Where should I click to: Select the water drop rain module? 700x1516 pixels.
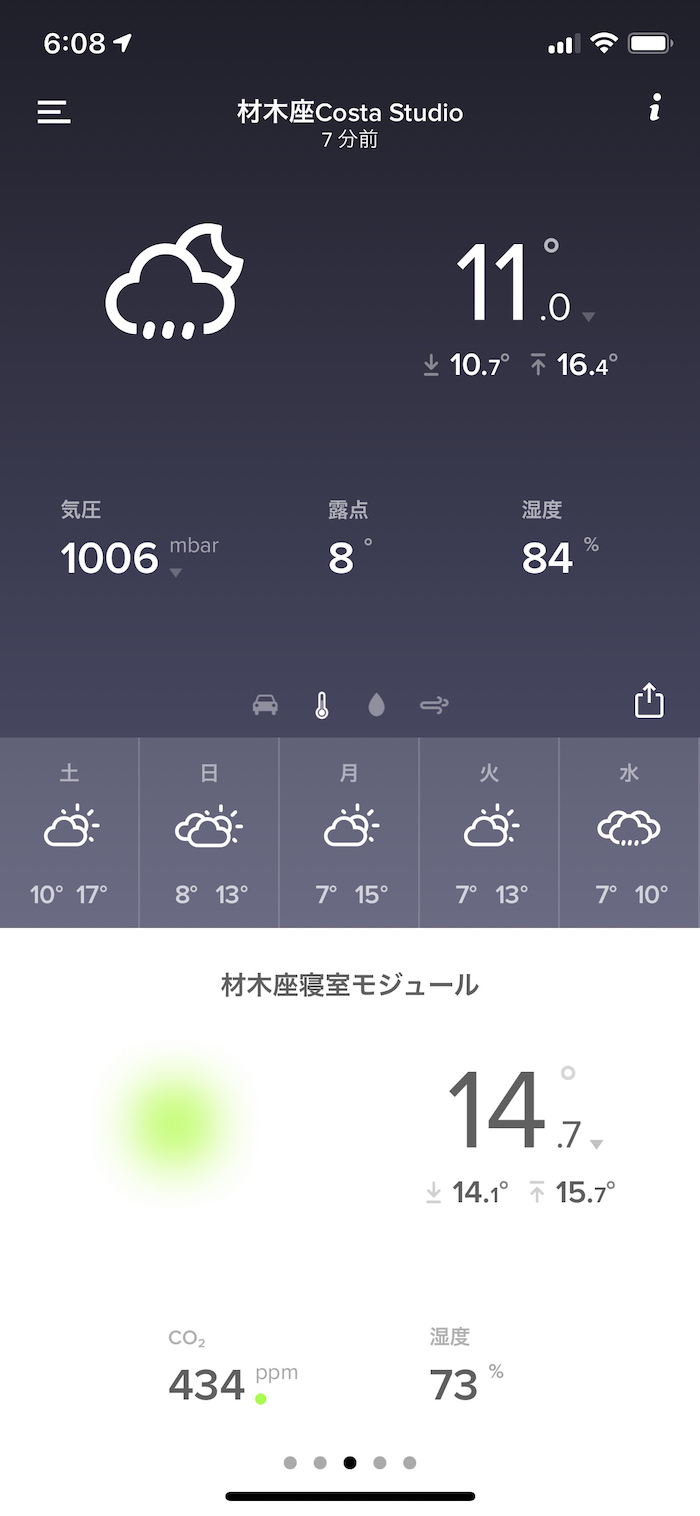coord(376,706)
